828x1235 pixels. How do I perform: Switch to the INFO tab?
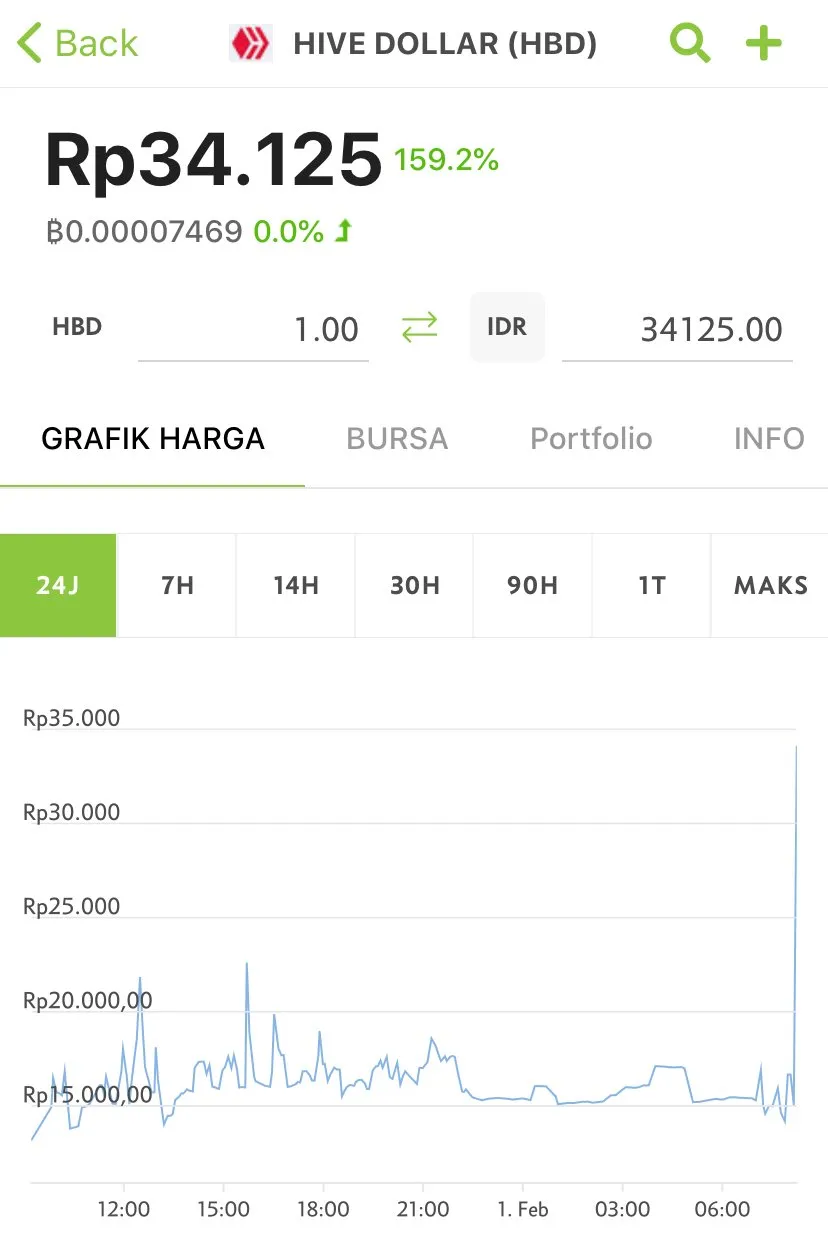(768, 438)
